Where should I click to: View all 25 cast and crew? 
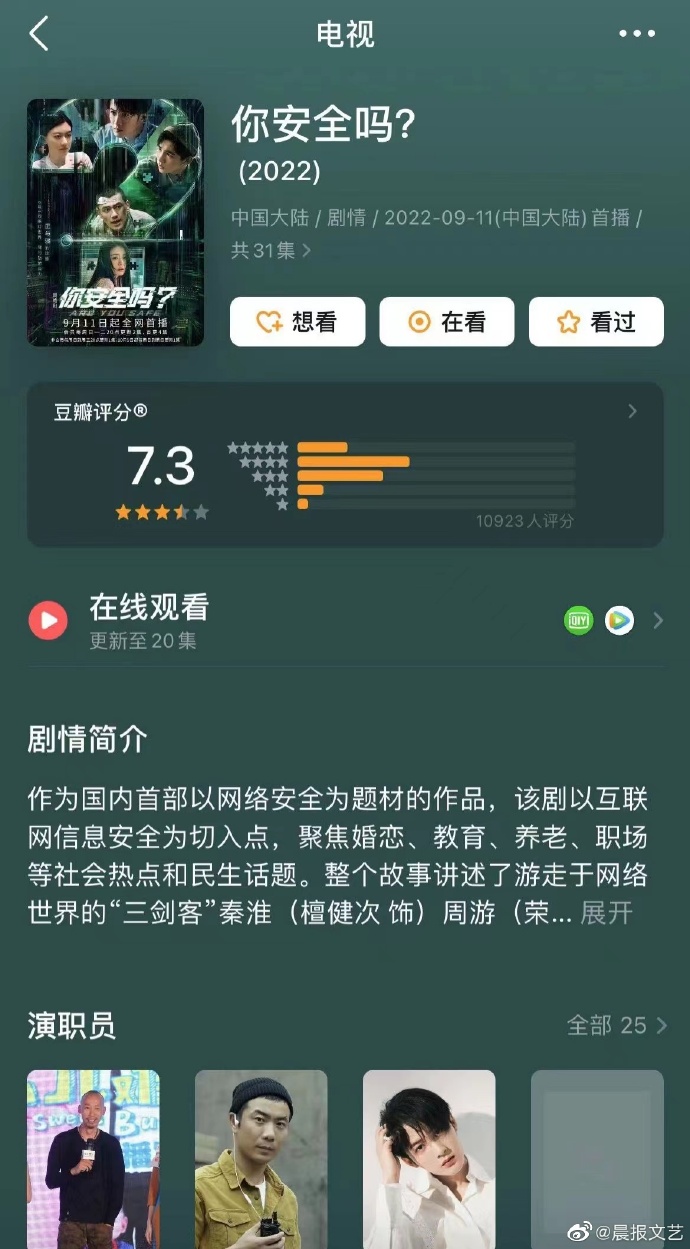click(x=616, y=1025)
